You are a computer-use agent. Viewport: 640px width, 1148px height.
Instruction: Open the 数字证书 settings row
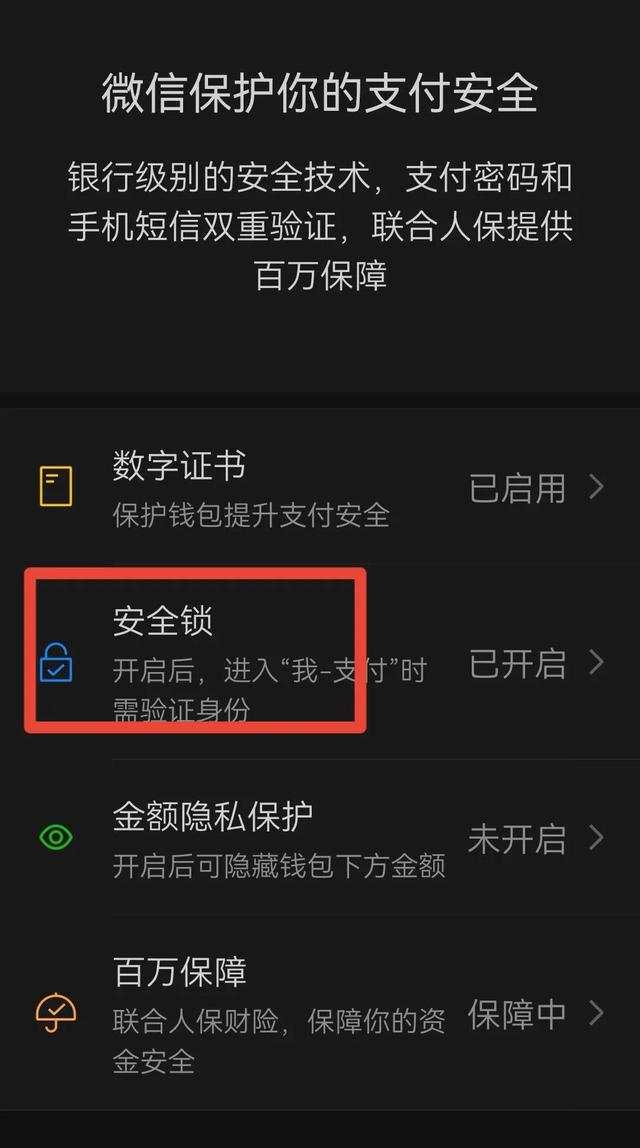(x=320, y=487)
